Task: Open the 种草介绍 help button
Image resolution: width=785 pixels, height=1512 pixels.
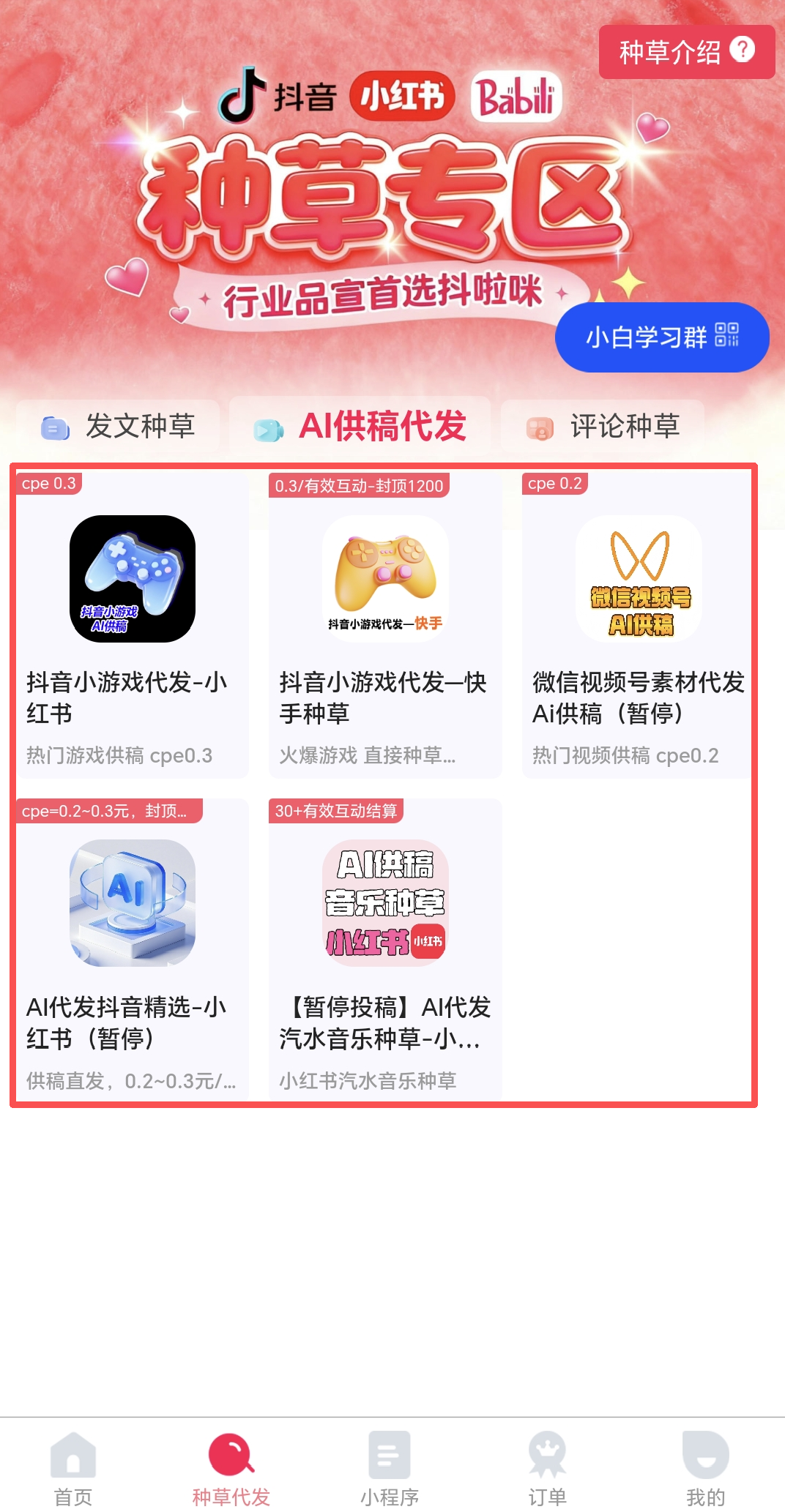Action: point(686,52)
